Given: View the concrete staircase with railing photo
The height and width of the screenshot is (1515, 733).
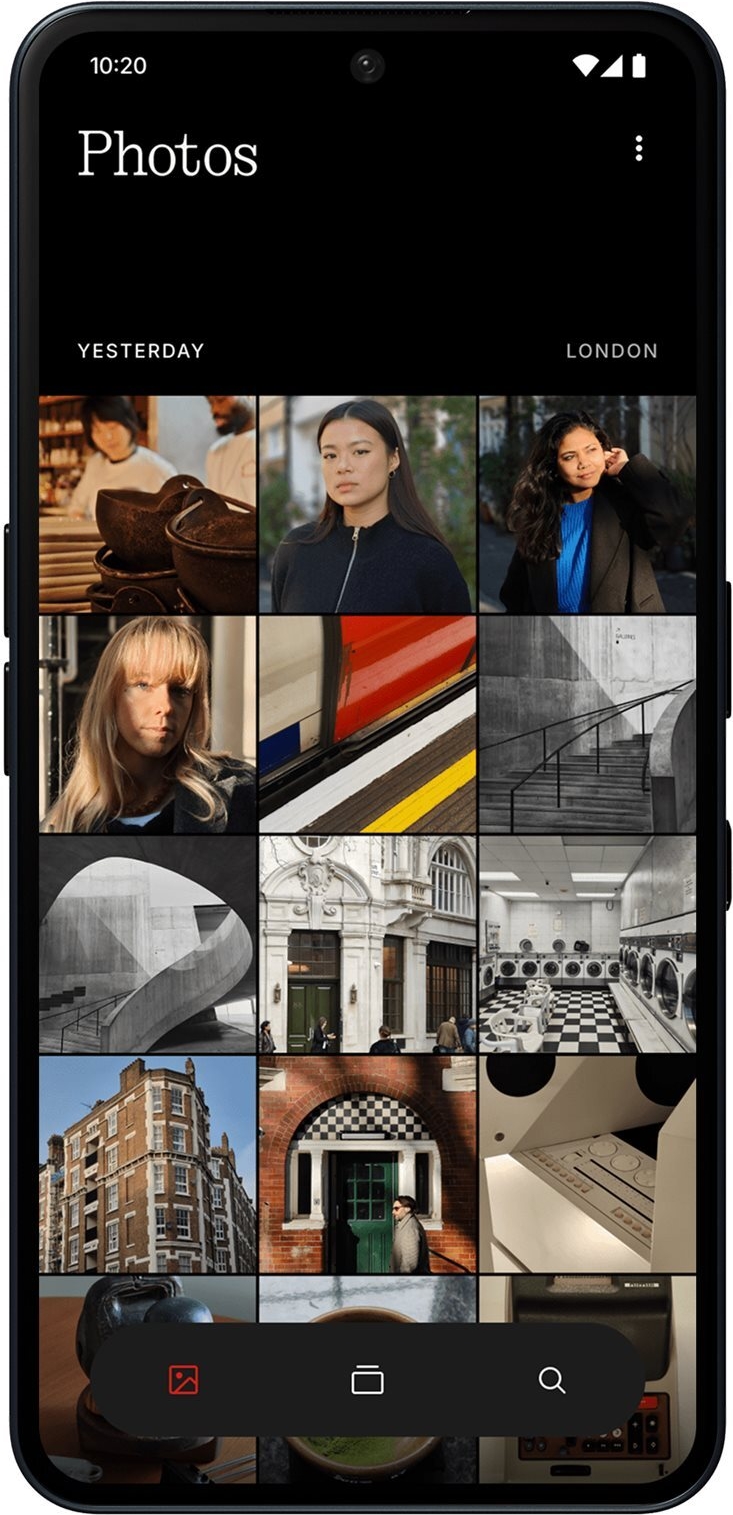Looking at the screenshot, I should [x=587, y=724].
